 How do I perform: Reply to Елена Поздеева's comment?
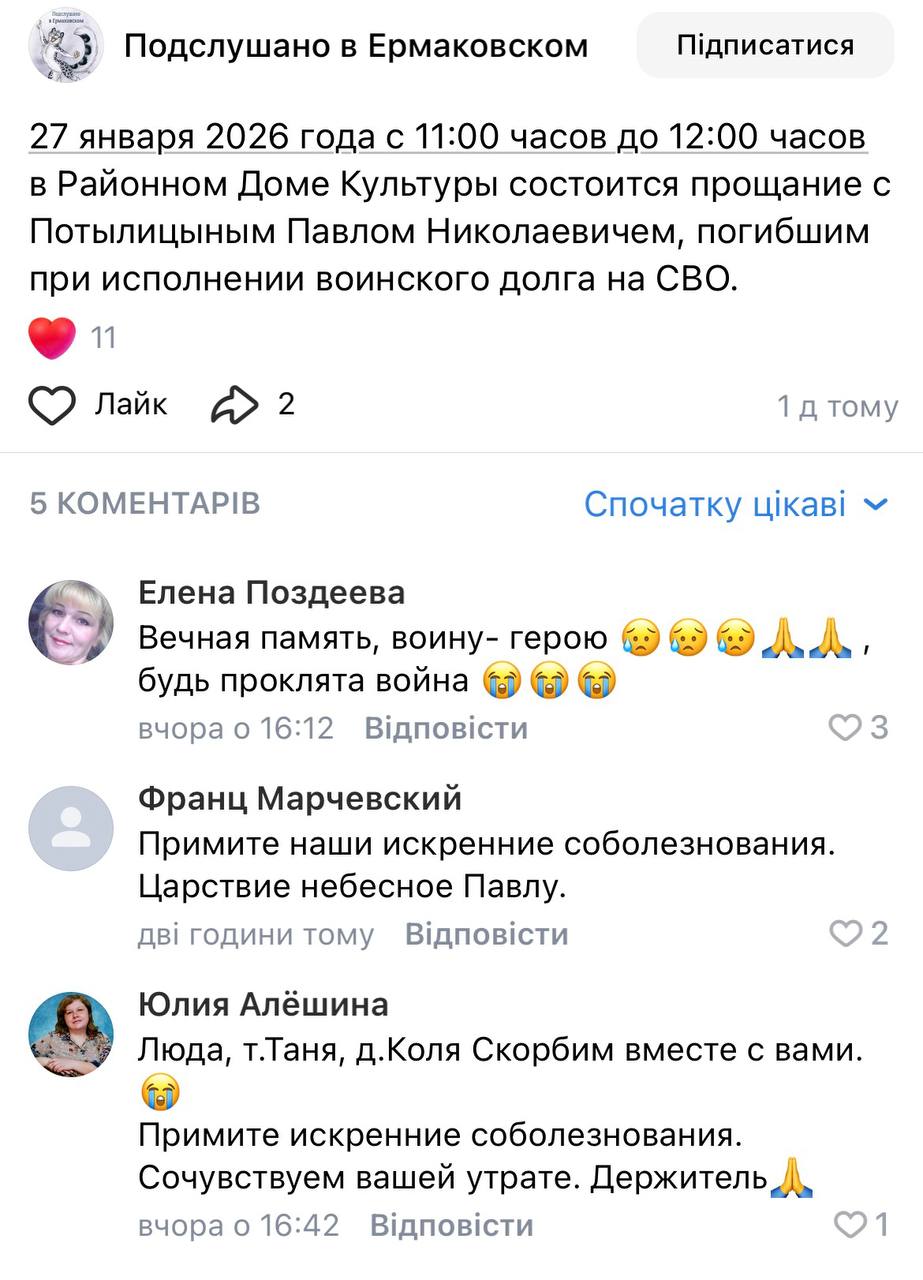446,728
